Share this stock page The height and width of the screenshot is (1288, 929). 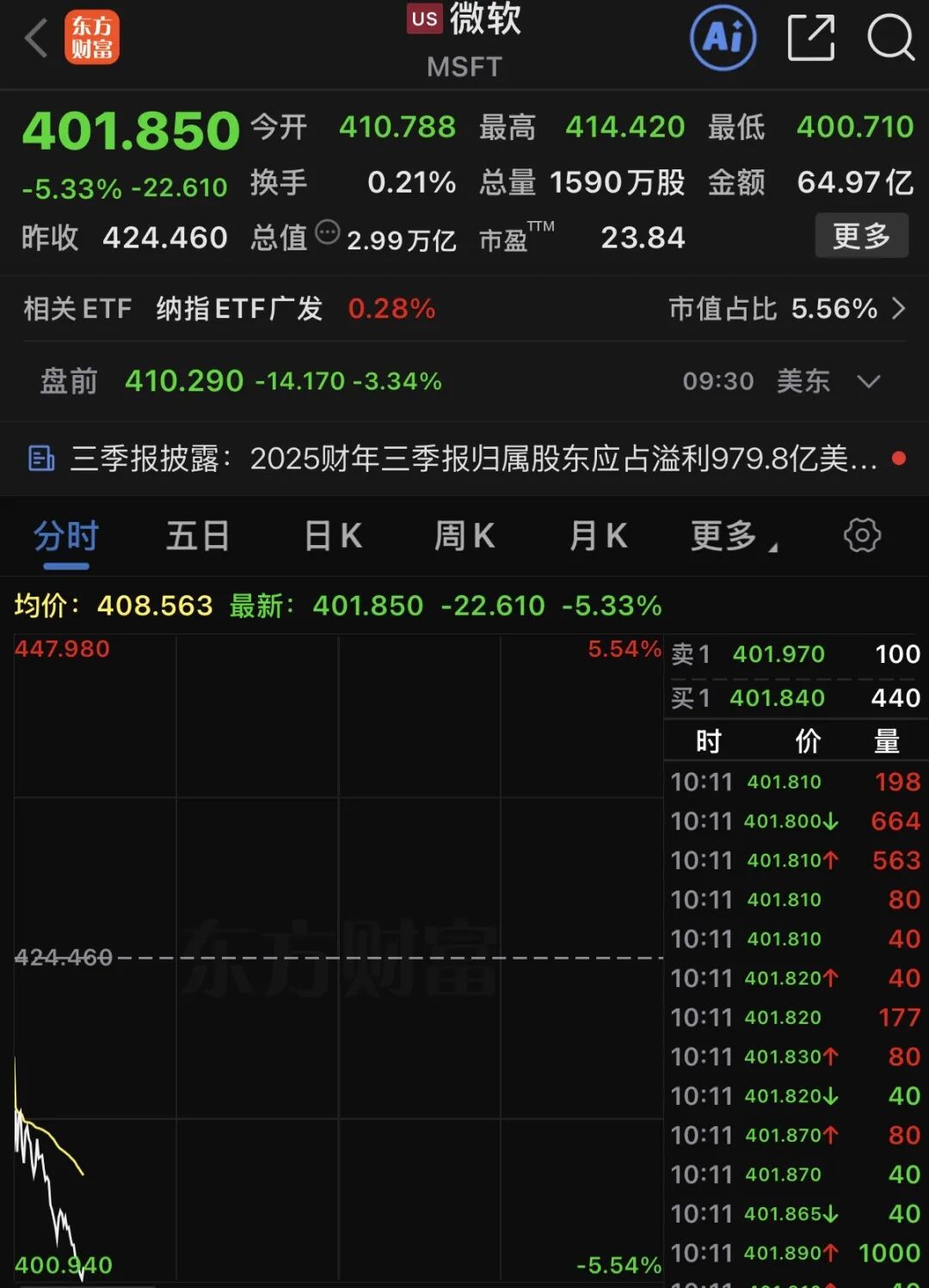coord(811,38)
